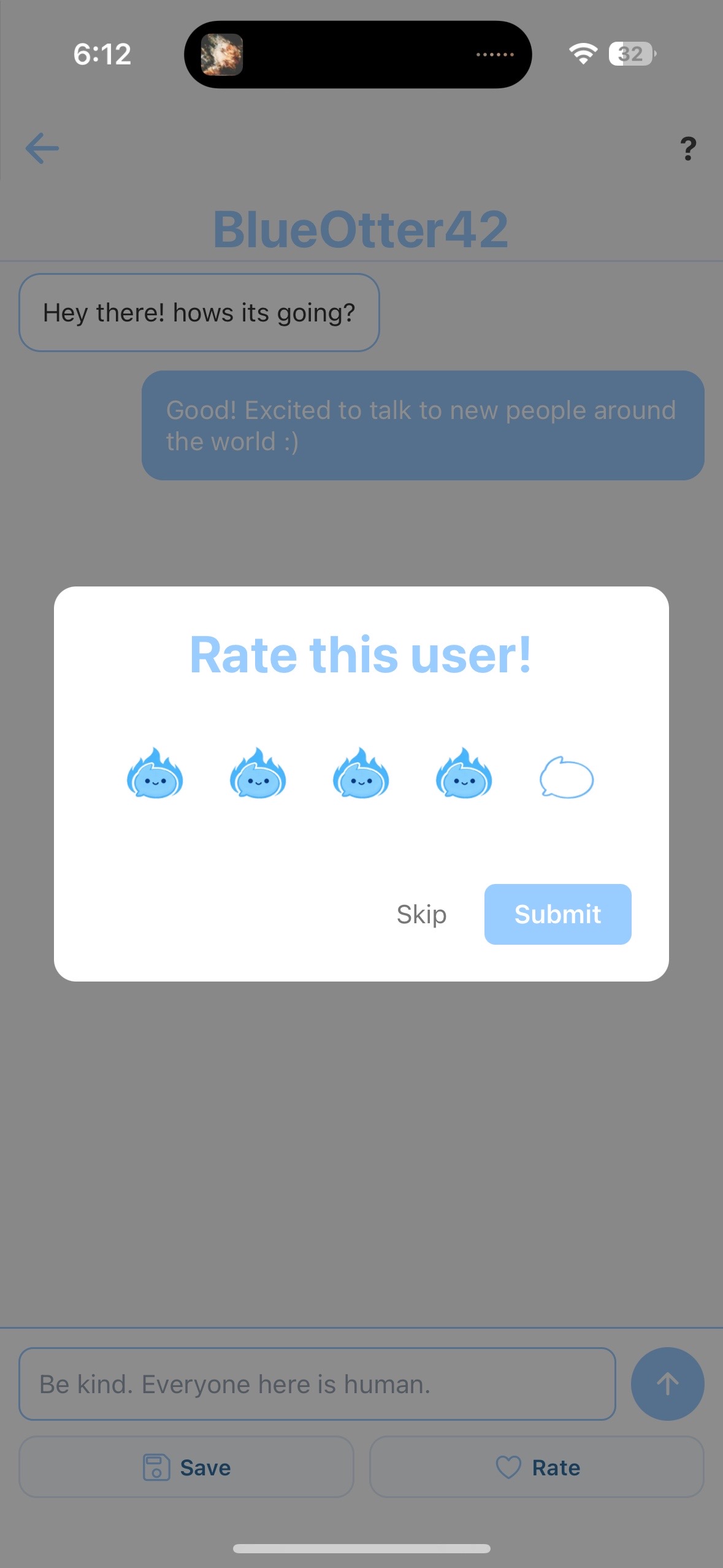
Task: Choose the third flame rating icon
Action: point(361,775)
